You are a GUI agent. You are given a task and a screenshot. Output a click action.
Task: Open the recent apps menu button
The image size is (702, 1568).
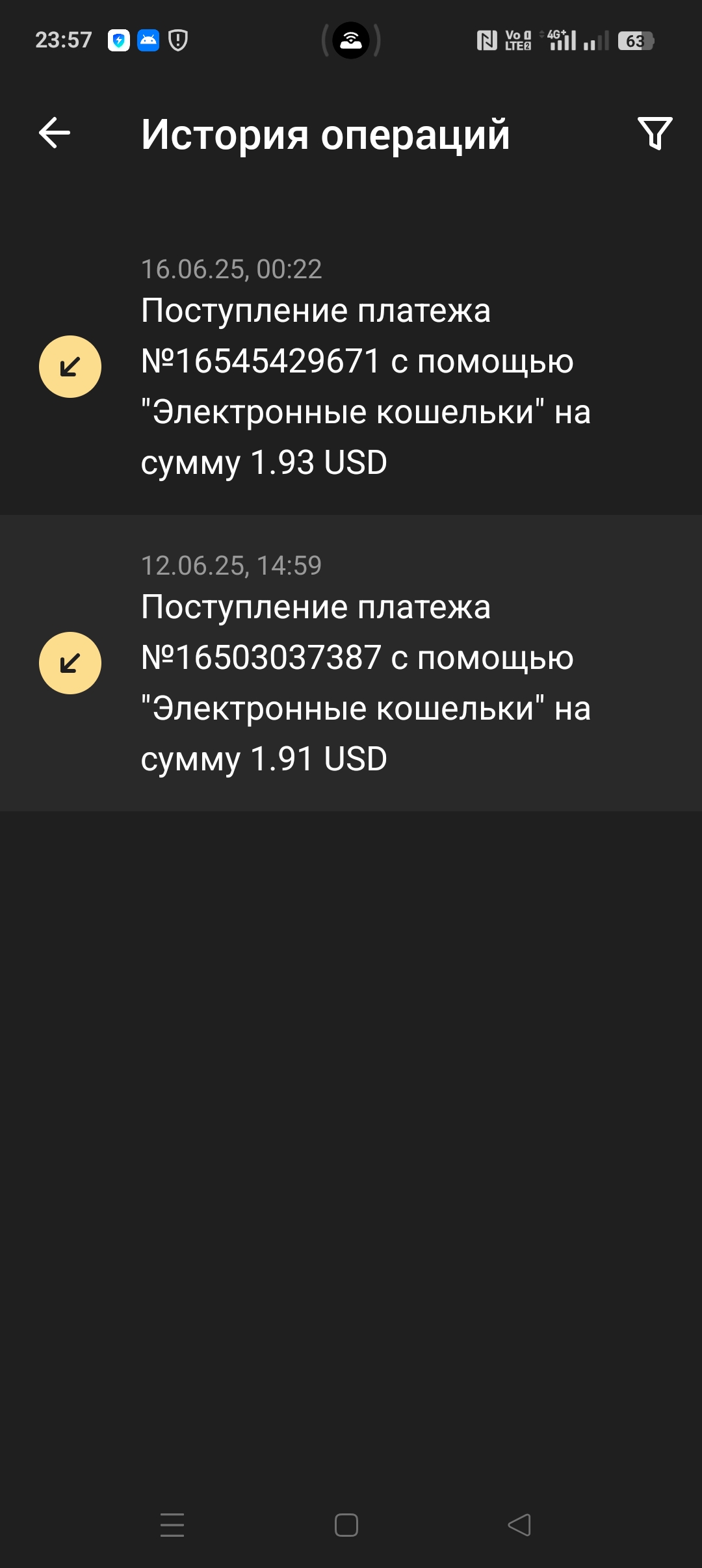(x=172, y=1524)
